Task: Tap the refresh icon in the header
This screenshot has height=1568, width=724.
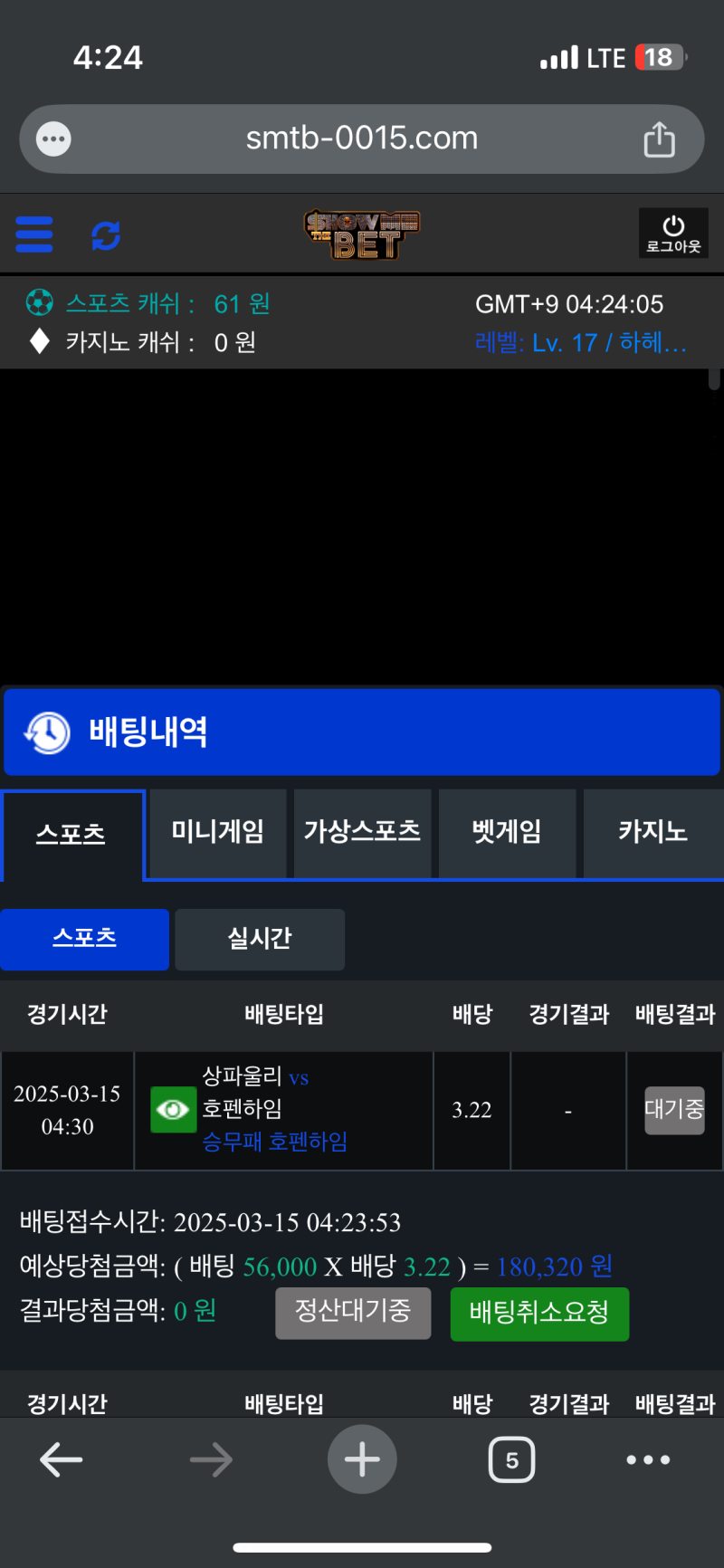Action: point(106,235)
